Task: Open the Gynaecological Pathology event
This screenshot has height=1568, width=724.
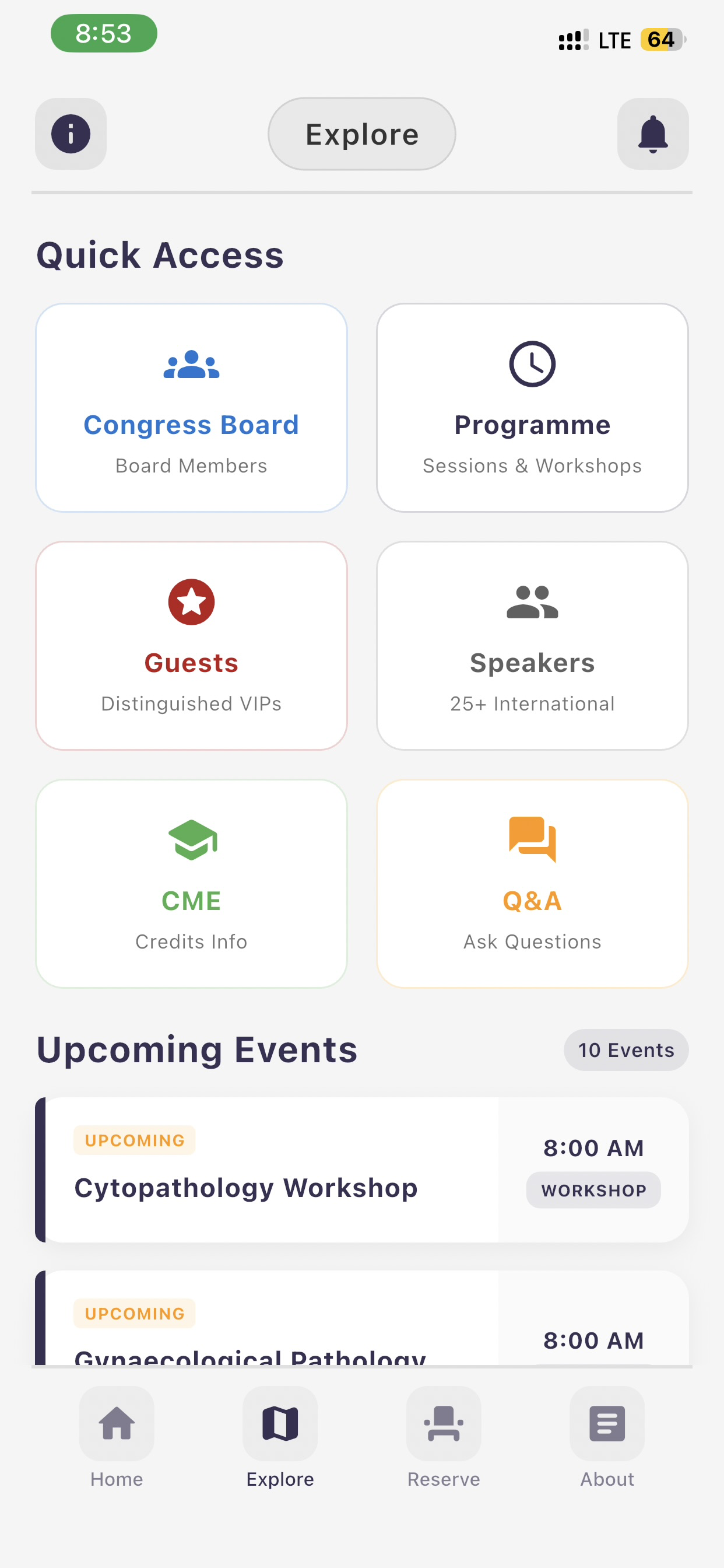Action: coord(362,1318)
